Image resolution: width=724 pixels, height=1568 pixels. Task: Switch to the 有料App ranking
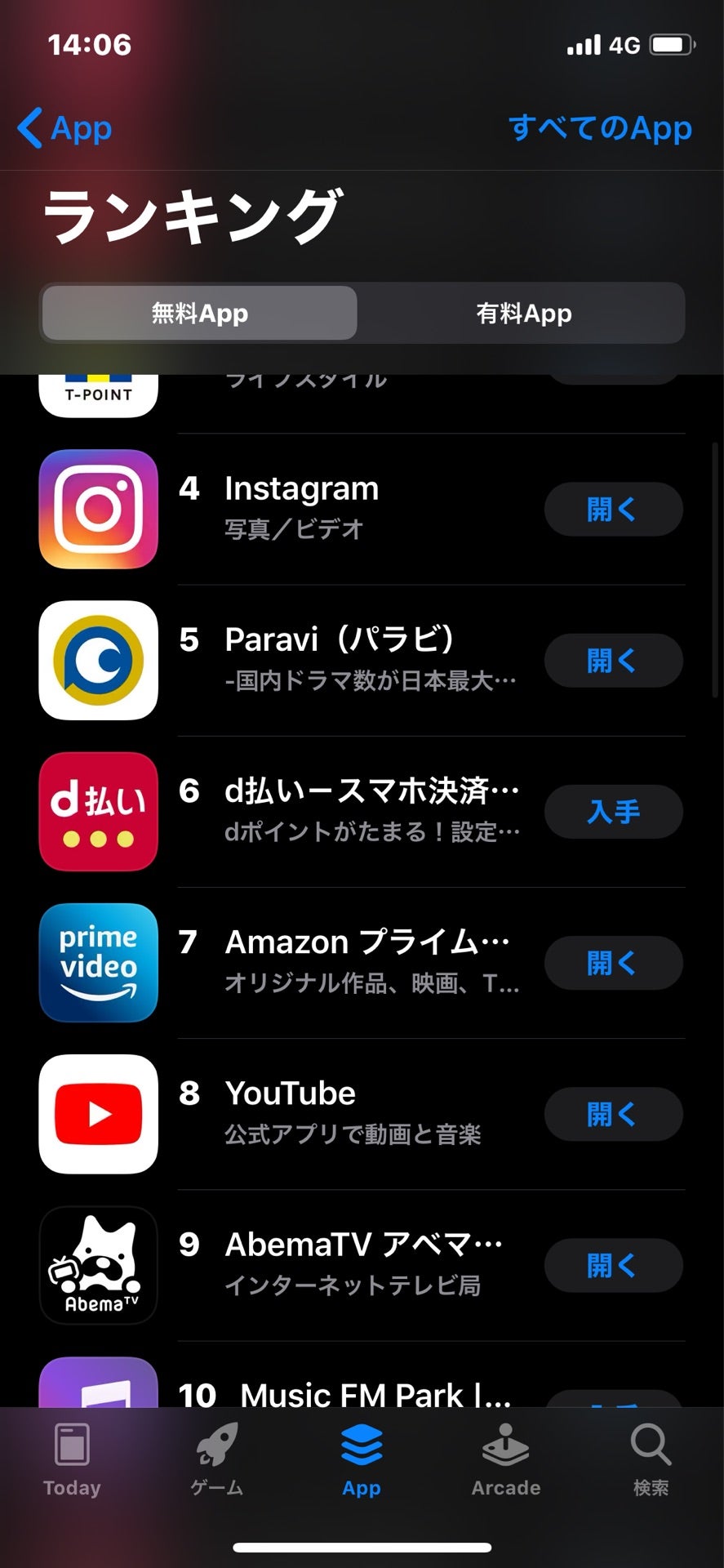523,313
